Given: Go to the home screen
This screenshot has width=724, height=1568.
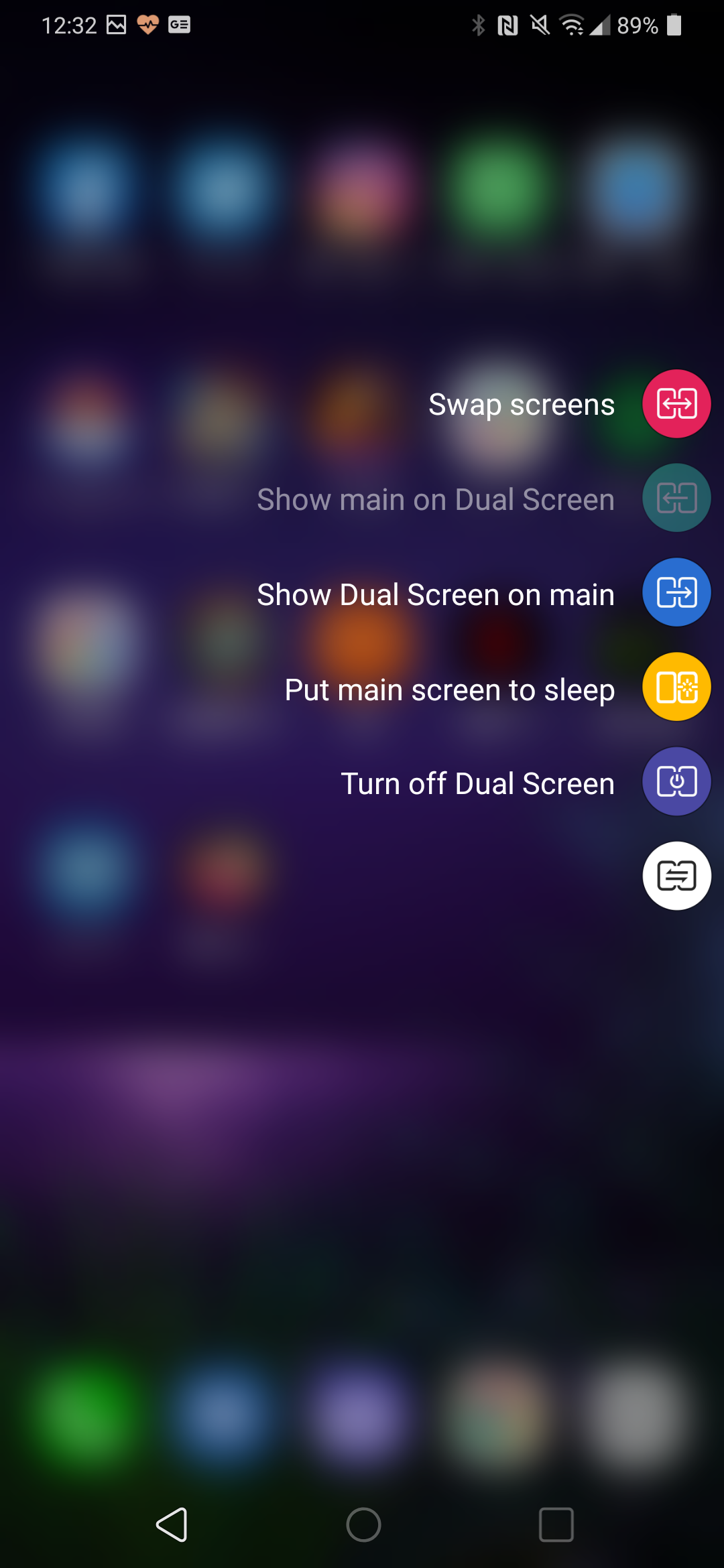Looking at the screenshot, I should (363, 1525).
